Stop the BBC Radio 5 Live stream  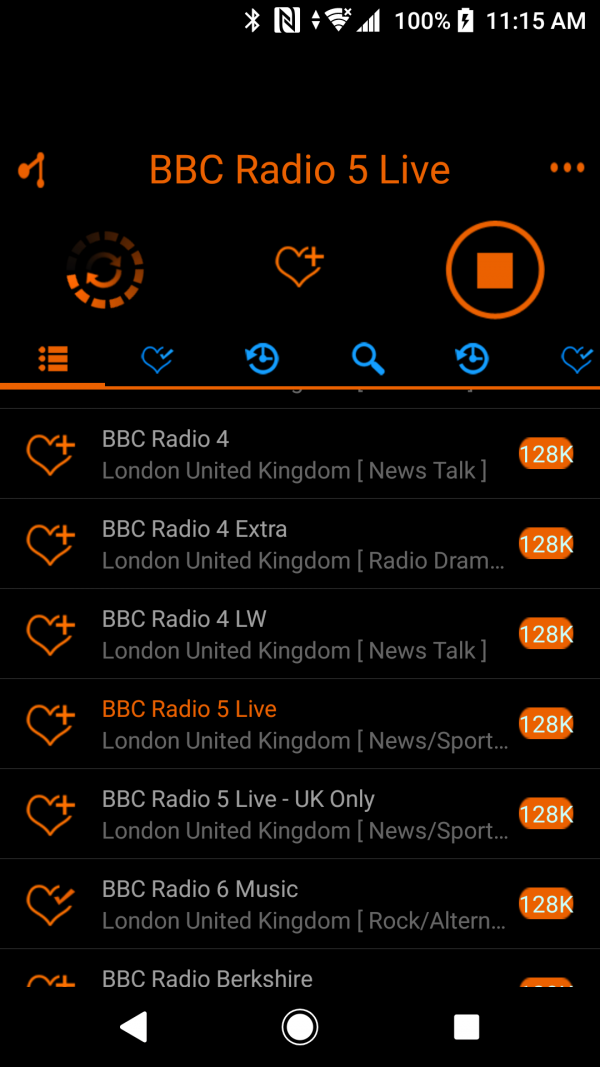(x=494, y=270)
